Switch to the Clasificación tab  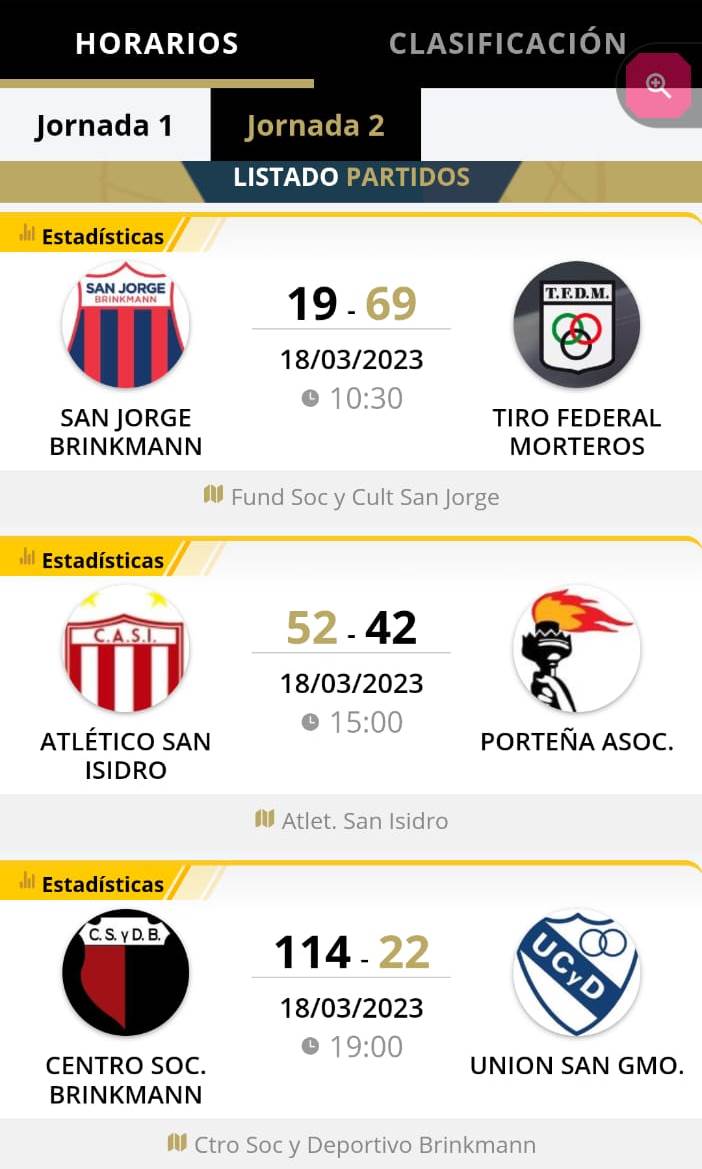[x=507, y=44]
